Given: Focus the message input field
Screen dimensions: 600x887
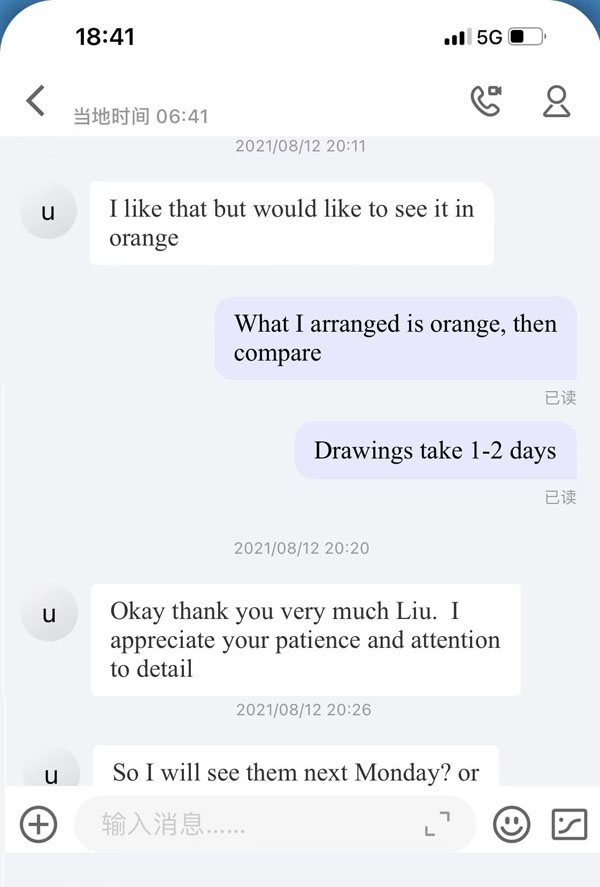Looking at the screenshot, I should click(250, 825).
